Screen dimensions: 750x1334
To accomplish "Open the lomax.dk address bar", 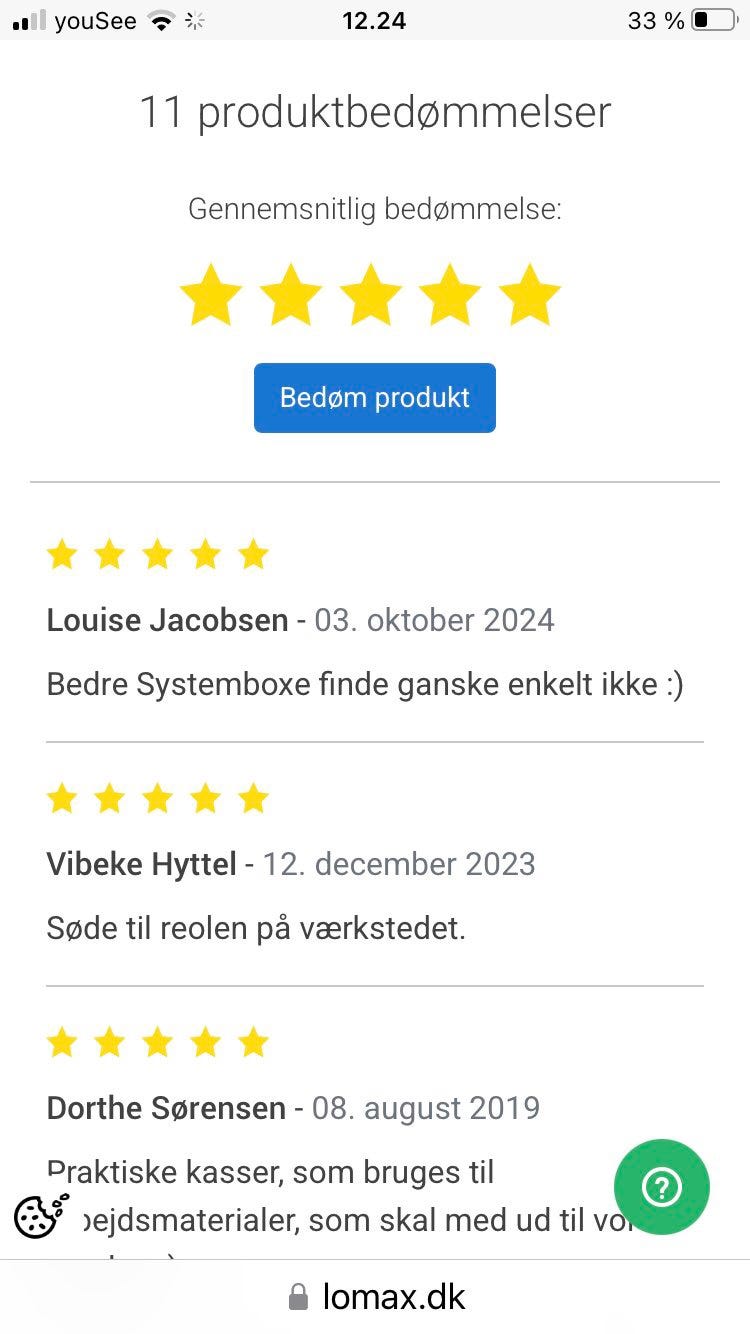I will click(393, 1296).
